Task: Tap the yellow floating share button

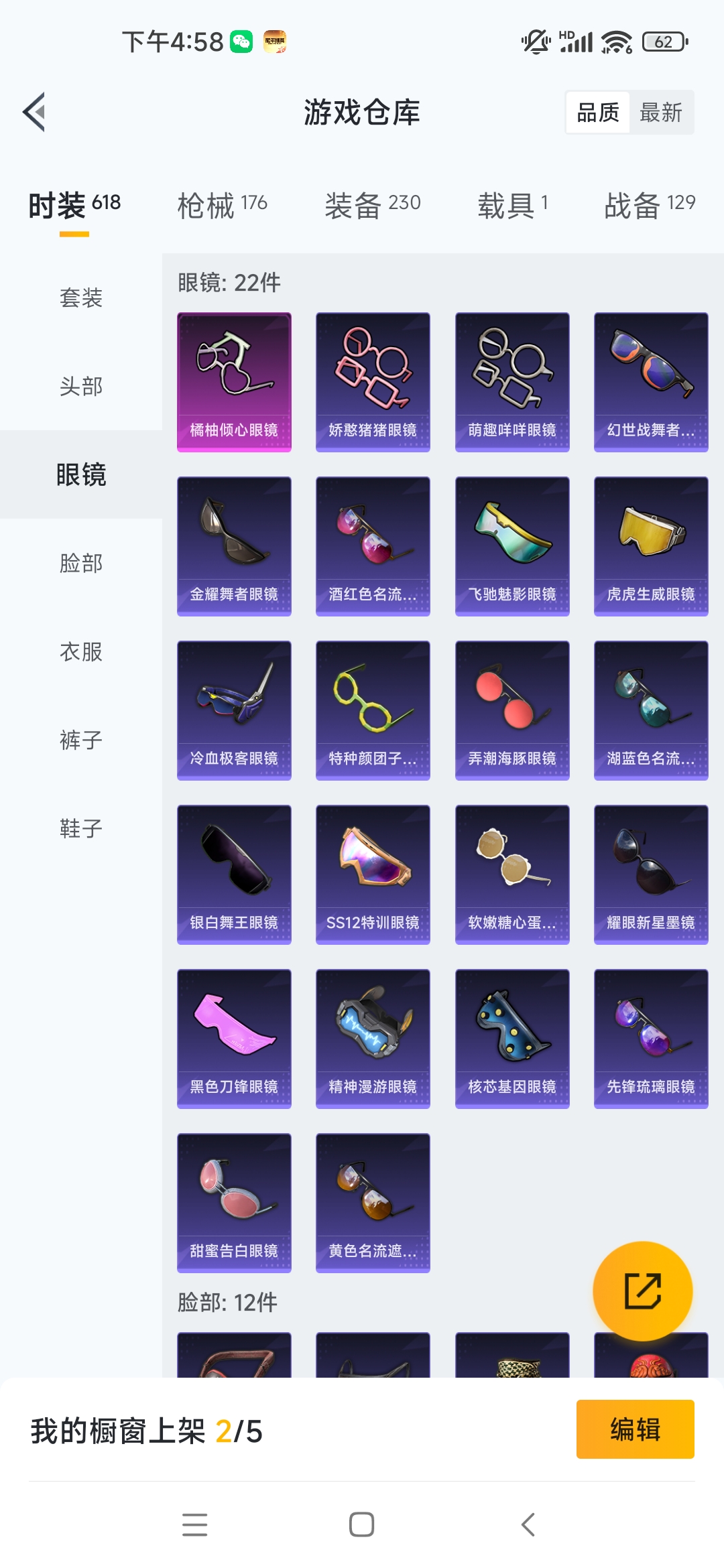Action: [643, 1291]
